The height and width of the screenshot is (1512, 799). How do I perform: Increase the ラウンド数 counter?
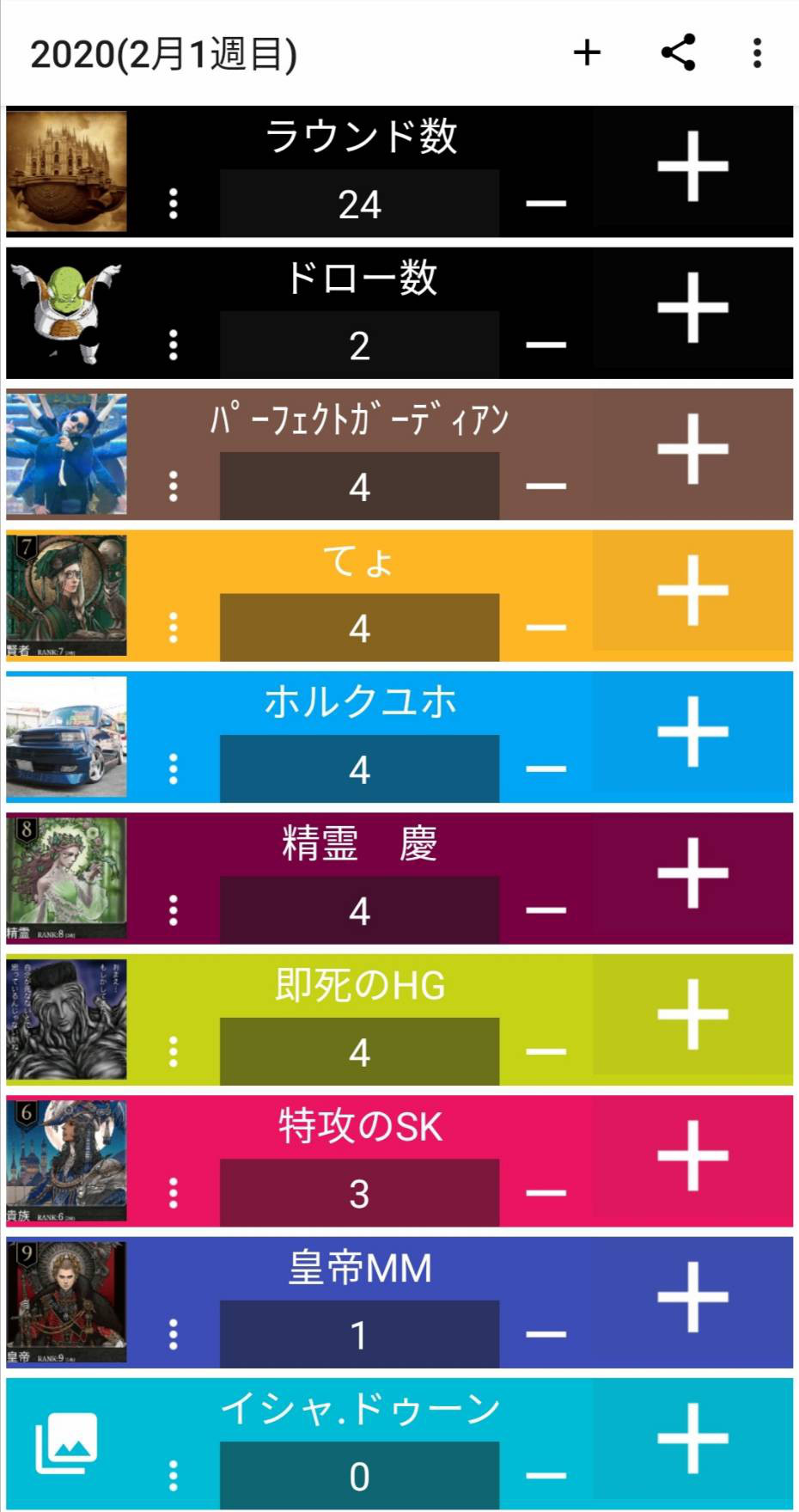(692, 166)
